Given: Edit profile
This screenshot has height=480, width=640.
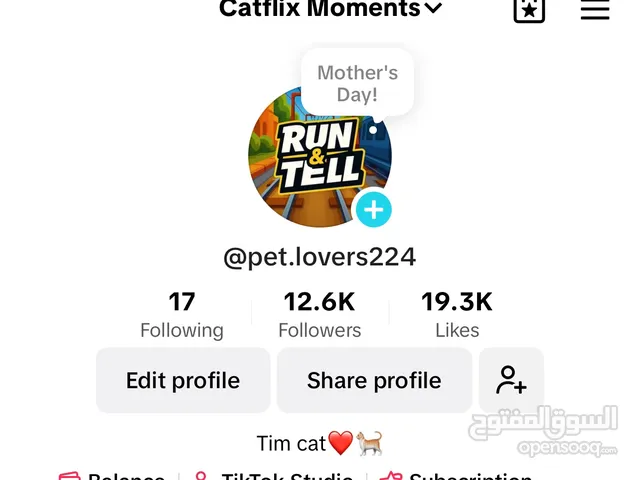Looking at the screenshot, I should pyautogui.click(x=183, y=380).
